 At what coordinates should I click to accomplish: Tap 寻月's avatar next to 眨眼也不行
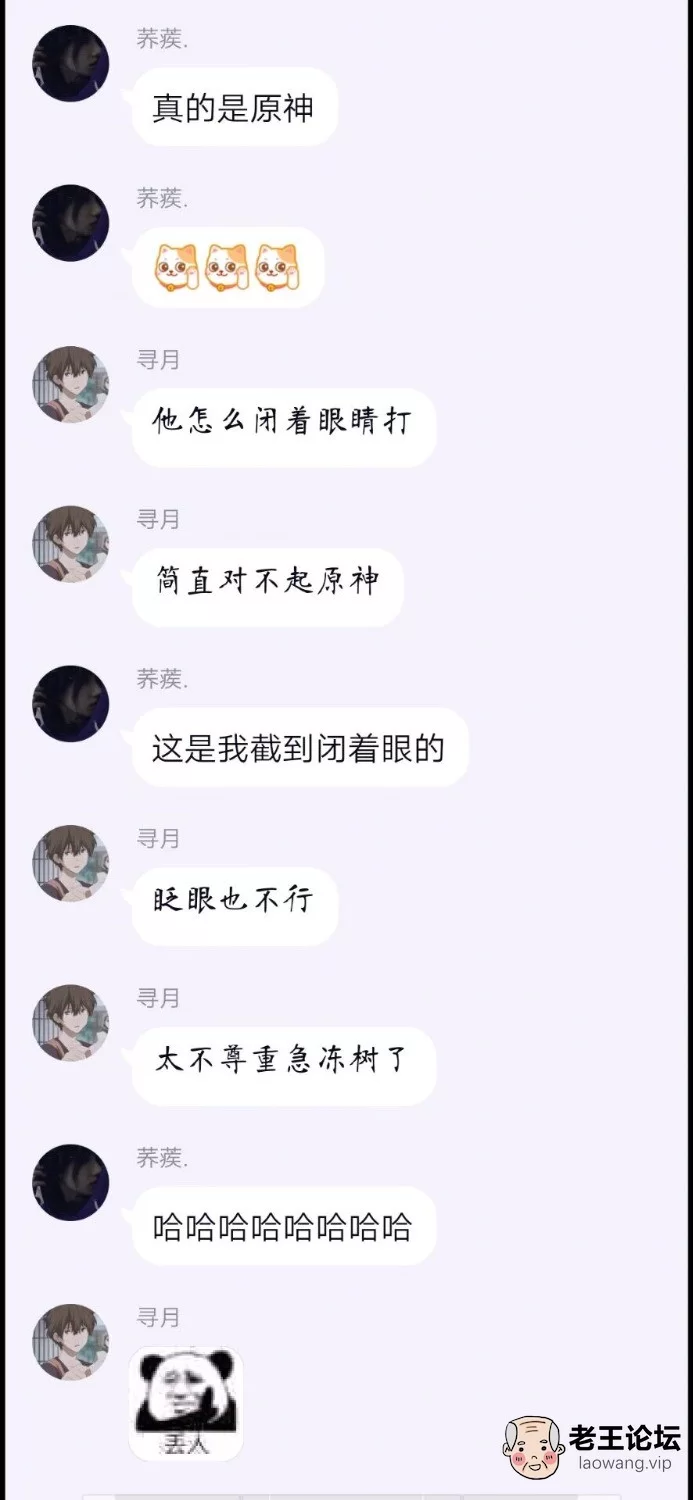71,863
